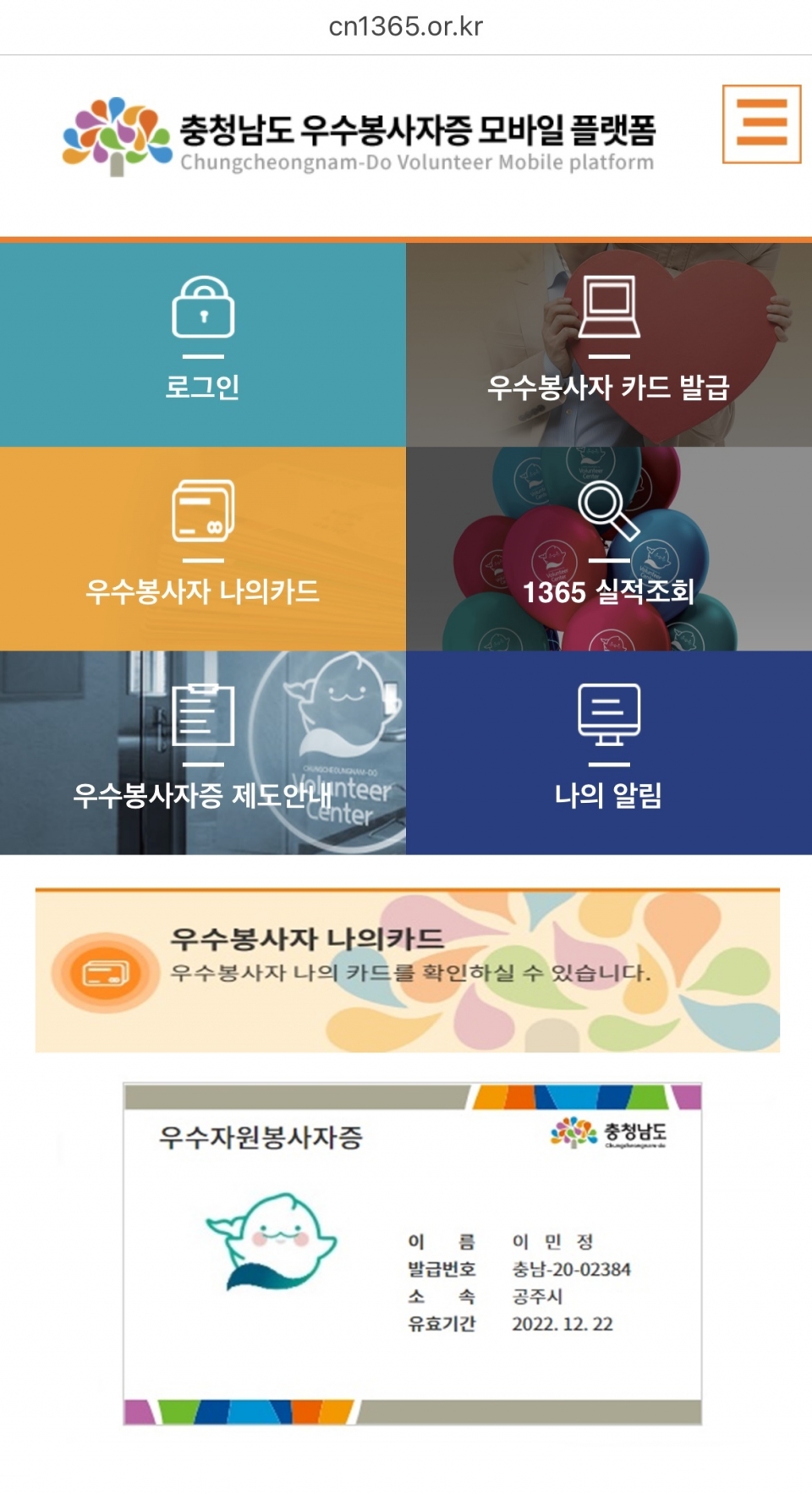The height and width of the screenshot is (1494, 812).
Task: Open 우수봉사자 카드 발급
Action: click(609, 344)
